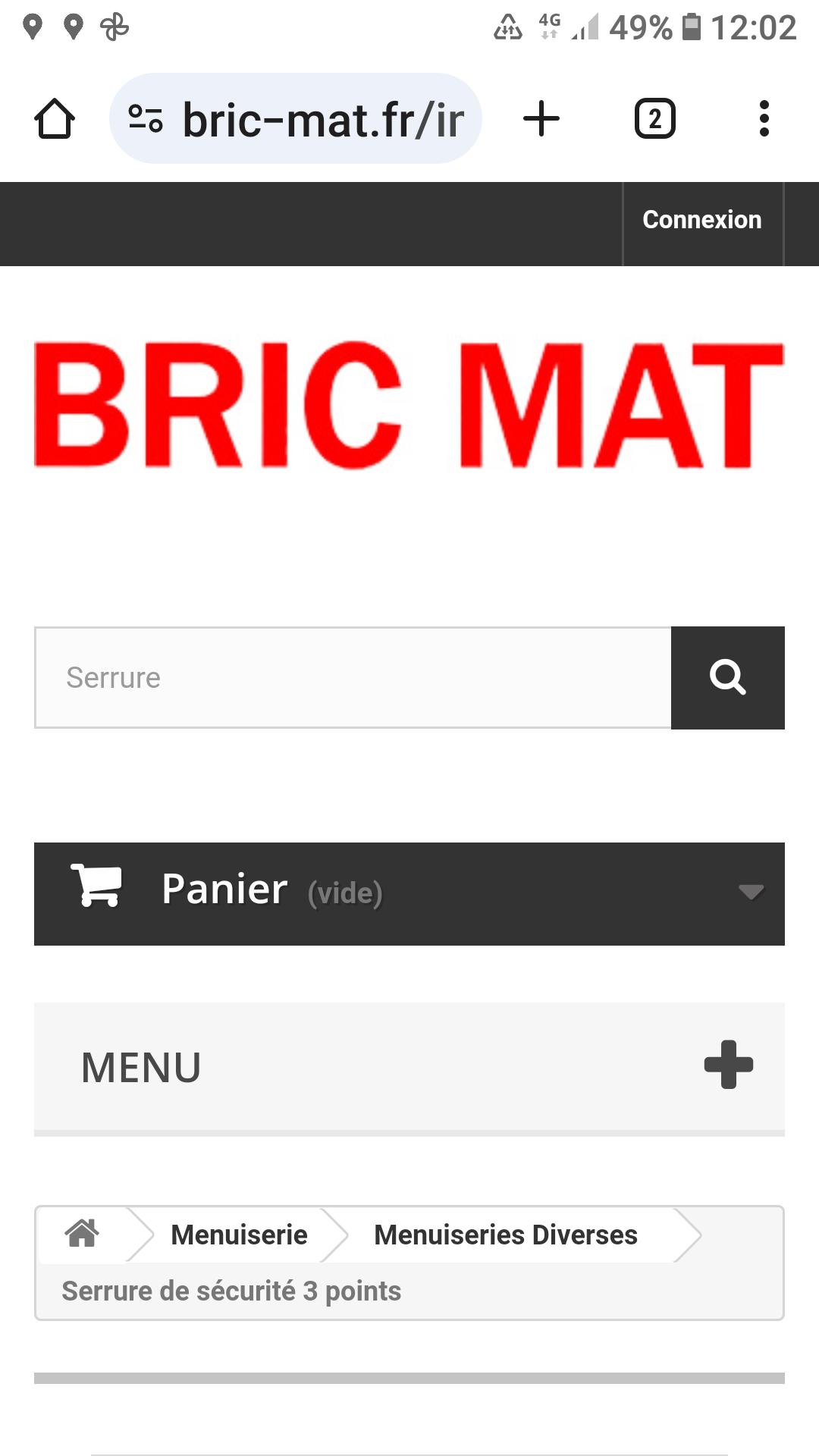Open the browser overflow menu
The image size is (819, 1456).
point(764,119)
